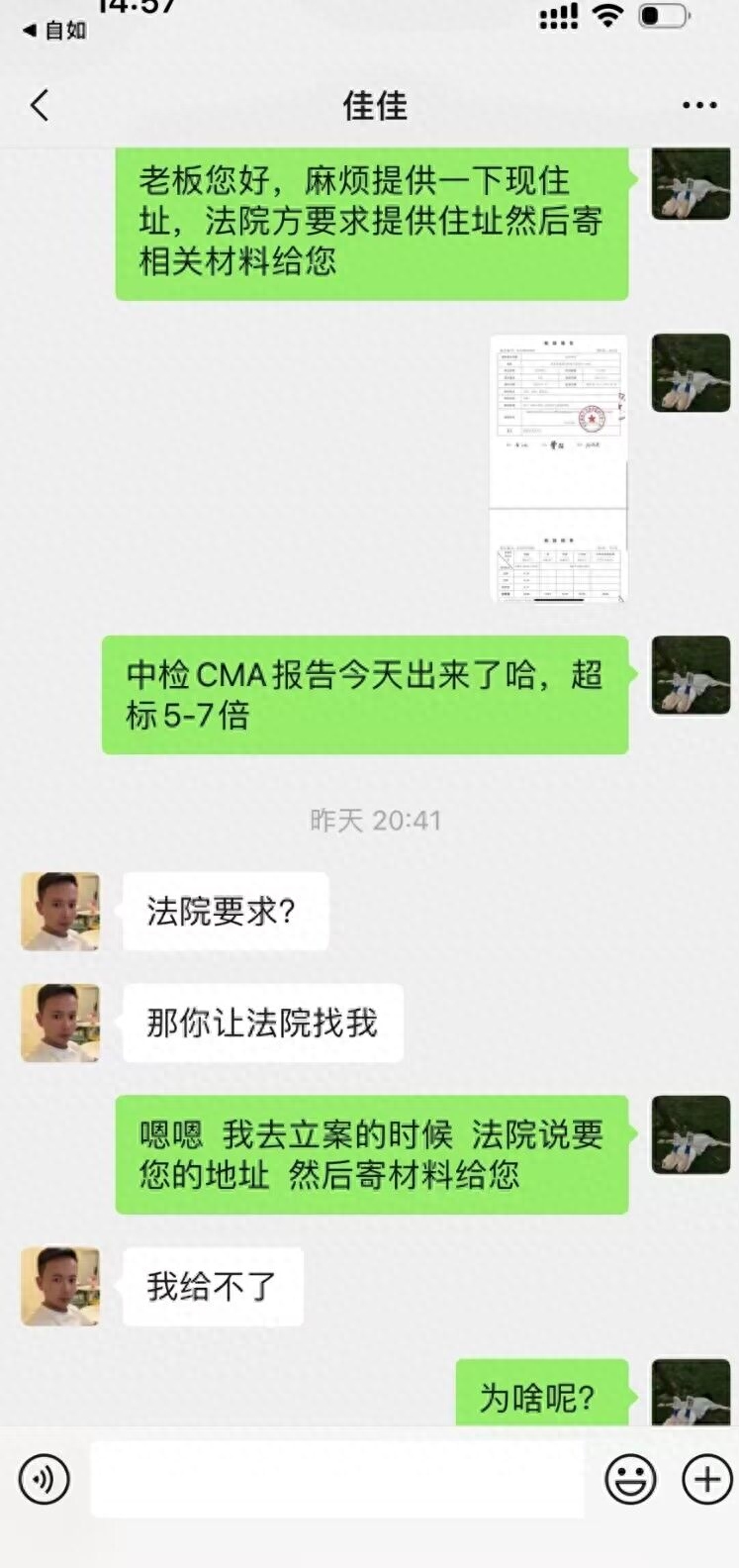The image size is (739, 1568).
Task: View 佳佳's profile from the 法院要求 message avatar
Action: tap(60, 911)
